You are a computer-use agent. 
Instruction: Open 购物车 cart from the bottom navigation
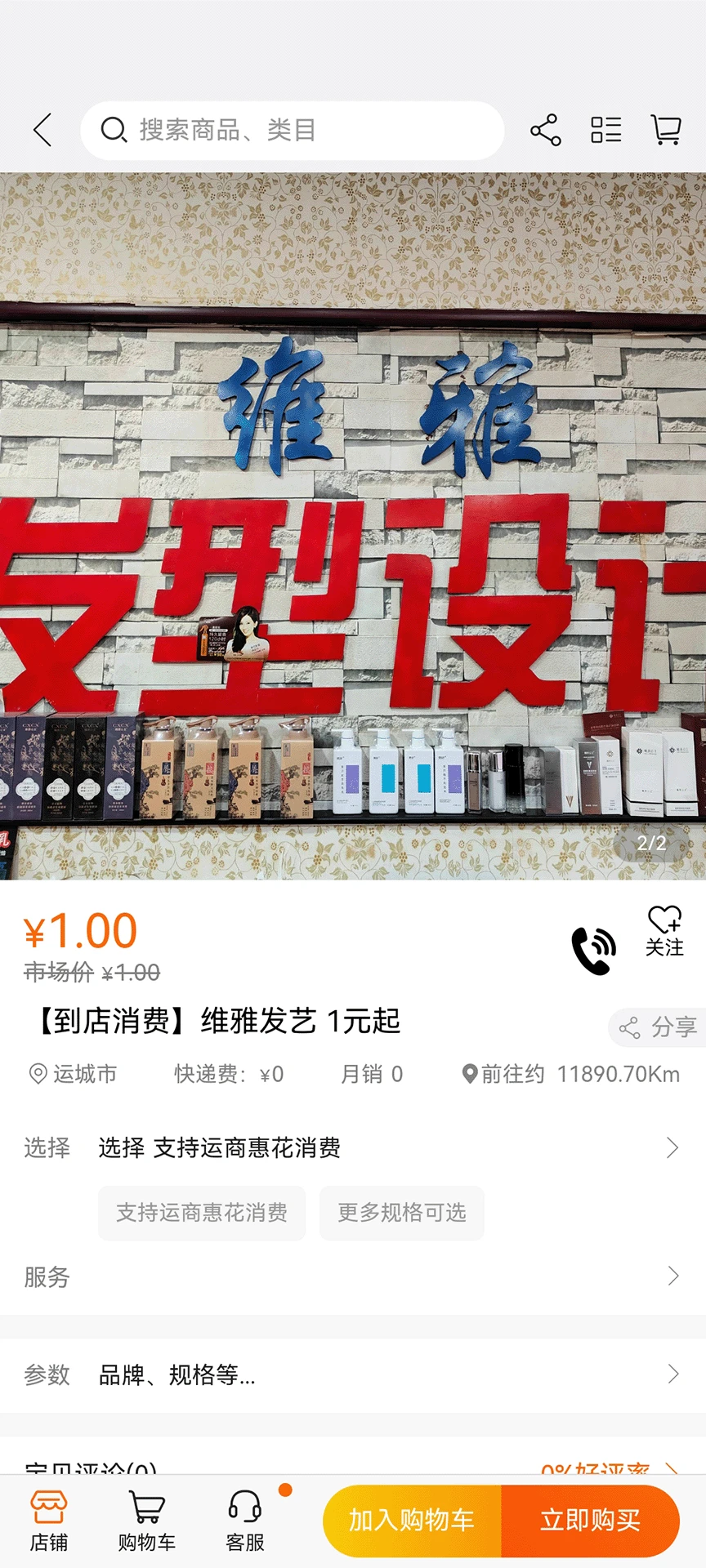(147, 1521)
